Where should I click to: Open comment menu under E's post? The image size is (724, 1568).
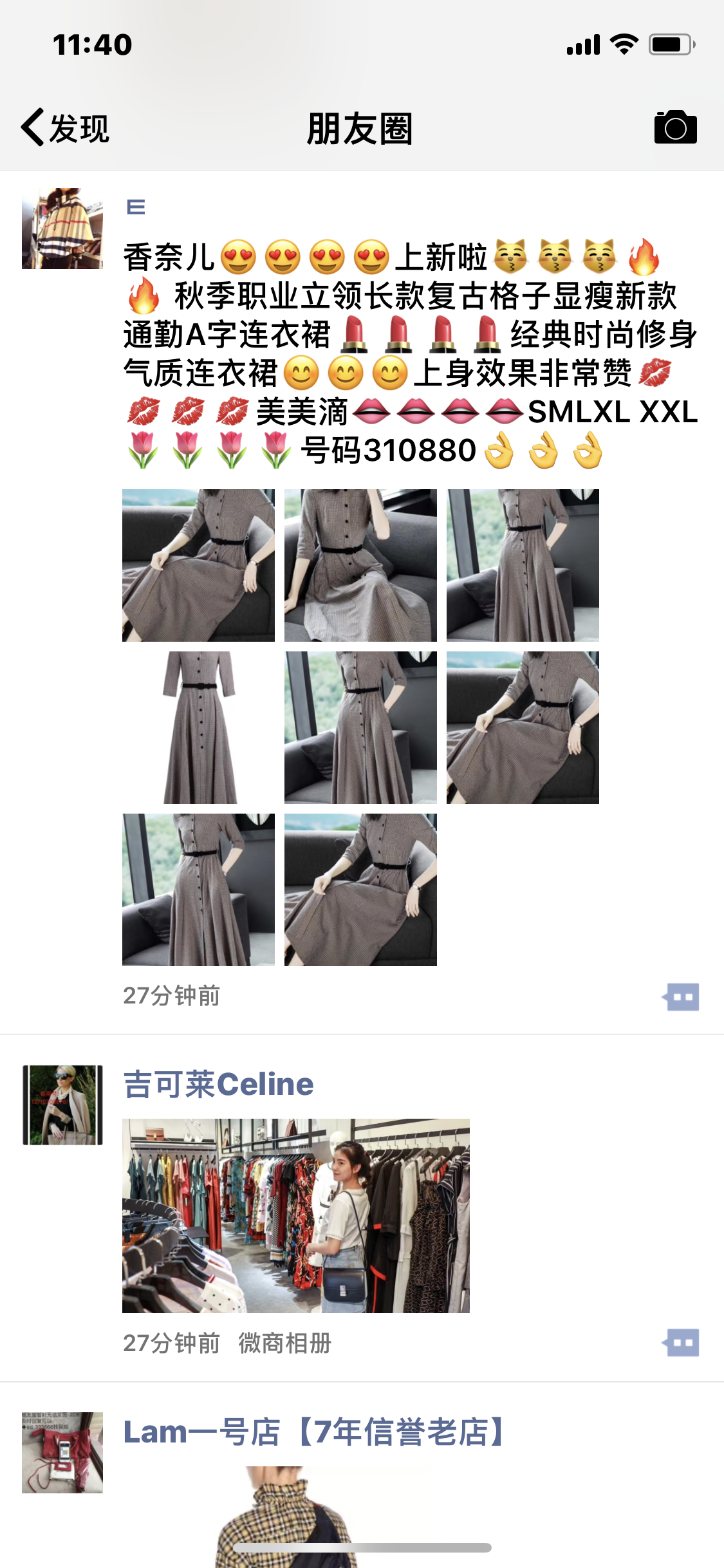coord(681,996)
